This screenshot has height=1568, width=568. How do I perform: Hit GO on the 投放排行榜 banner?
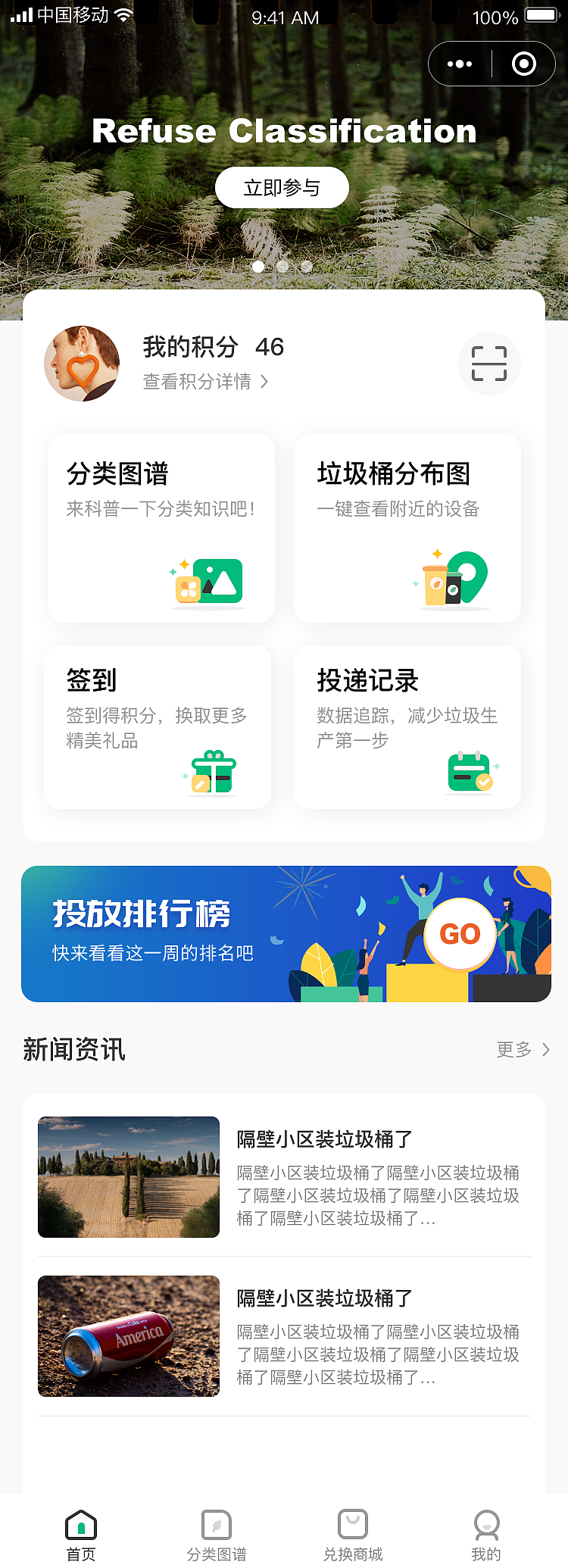pos(460,934)
